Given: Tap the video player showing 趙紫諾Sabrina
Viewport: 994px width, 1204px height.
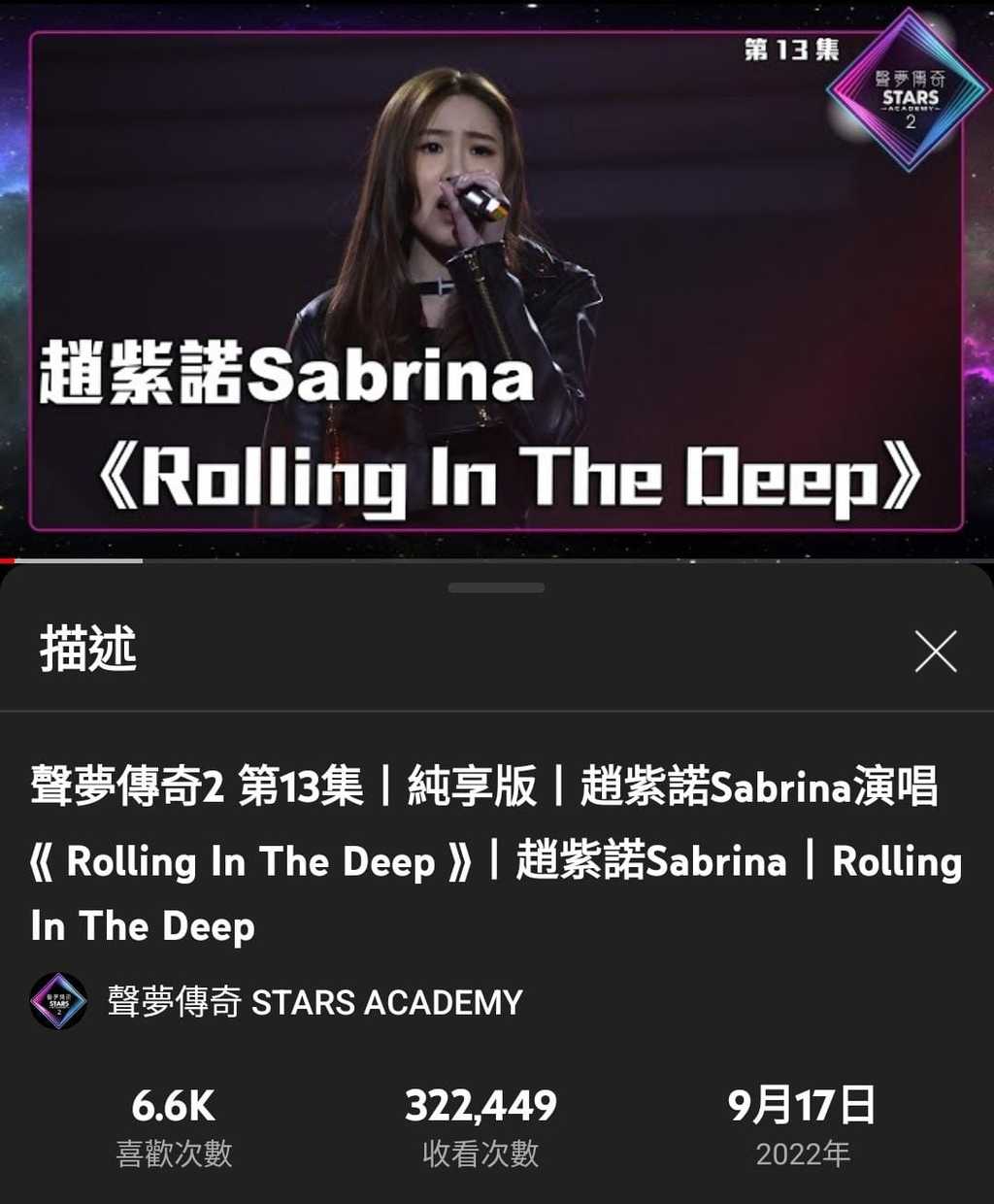Looking at the screenshot, I should [x=497, y=282].
